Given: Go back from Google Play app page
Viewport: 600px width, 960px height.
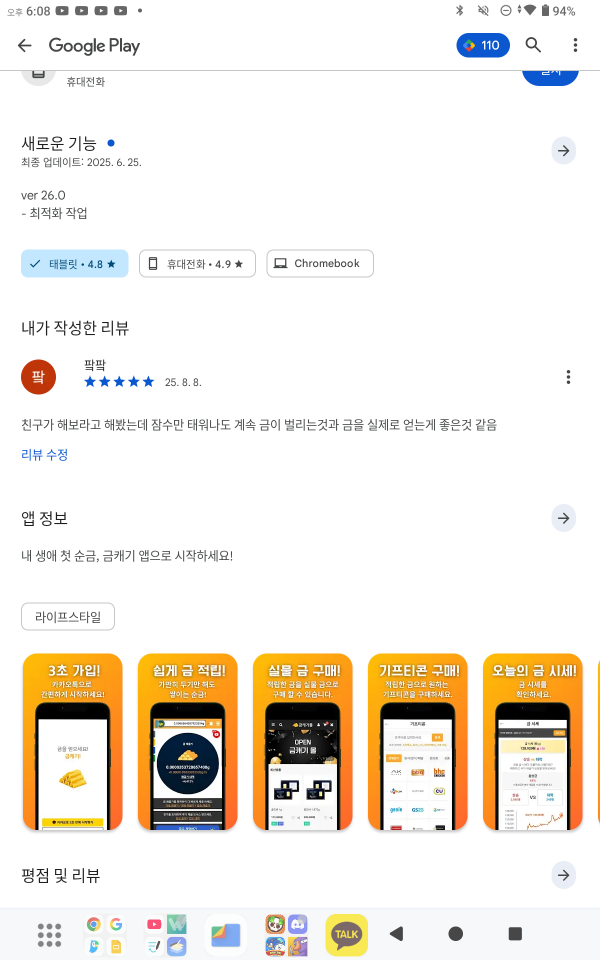Looking at the screenshot, I should (24, 45).
